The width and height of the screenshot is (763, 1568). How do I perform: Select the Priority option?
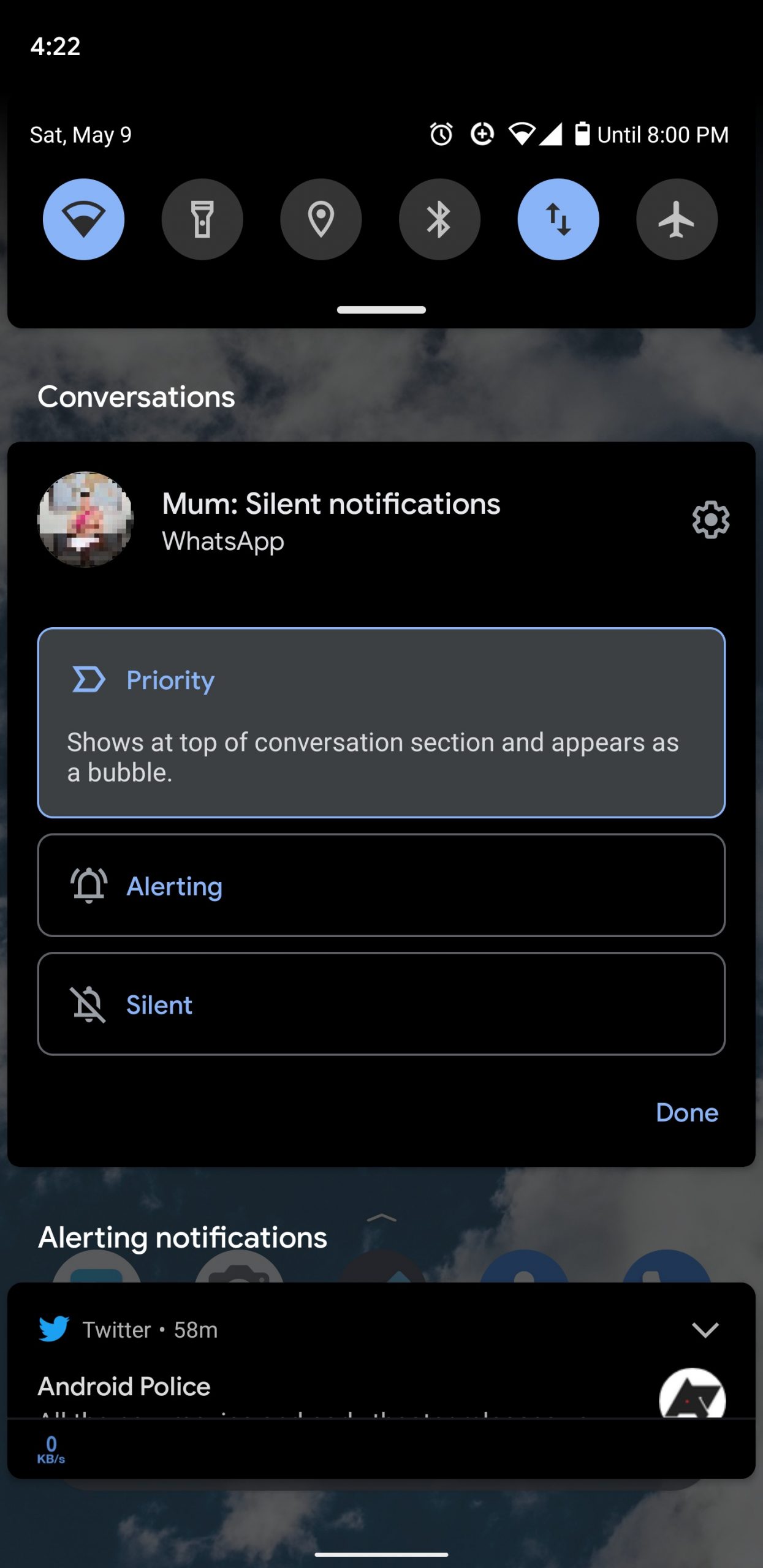coord(381,723)
